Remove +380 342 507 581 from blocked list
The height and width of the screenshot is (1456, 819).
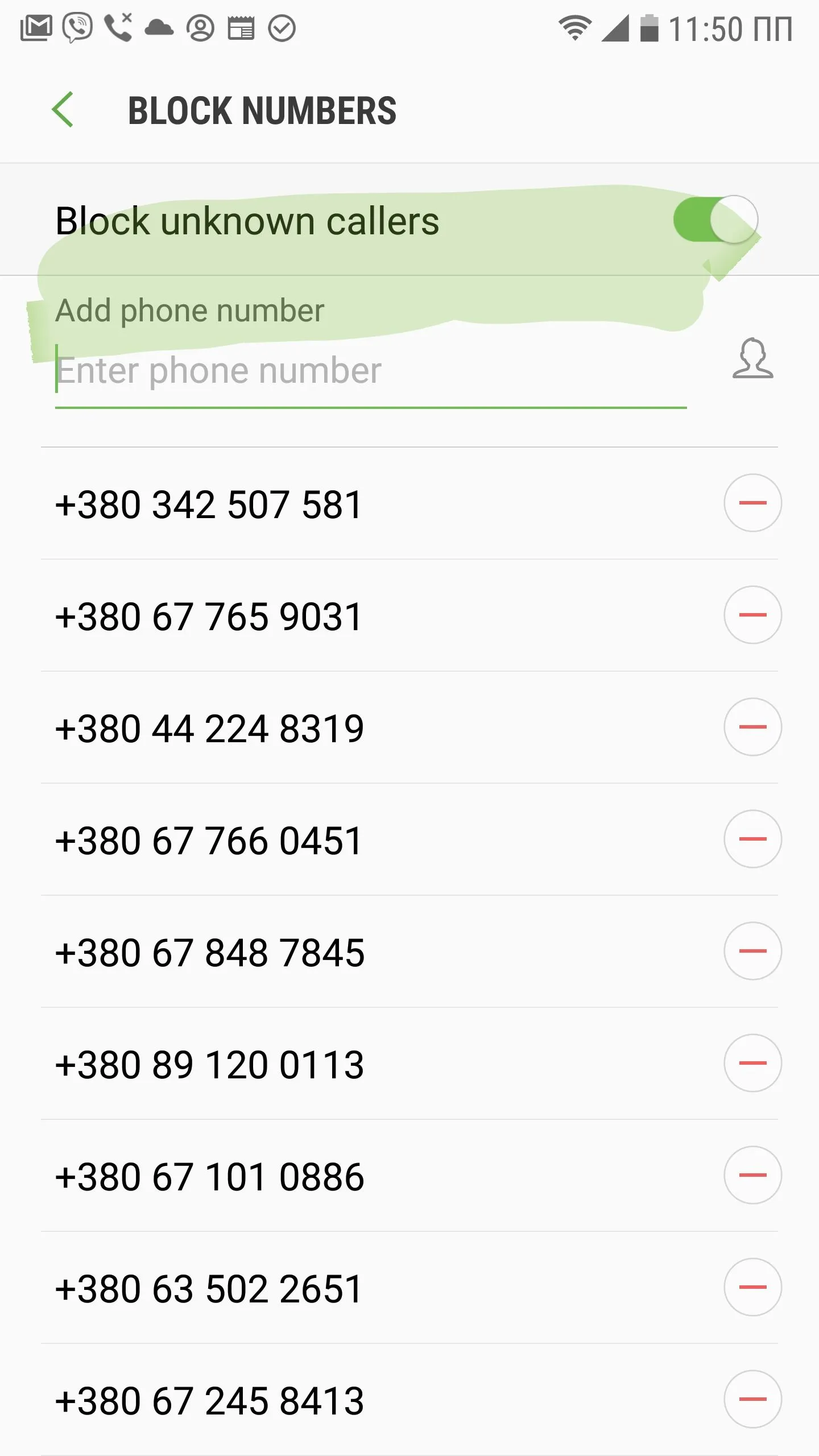tap(752, 503)
